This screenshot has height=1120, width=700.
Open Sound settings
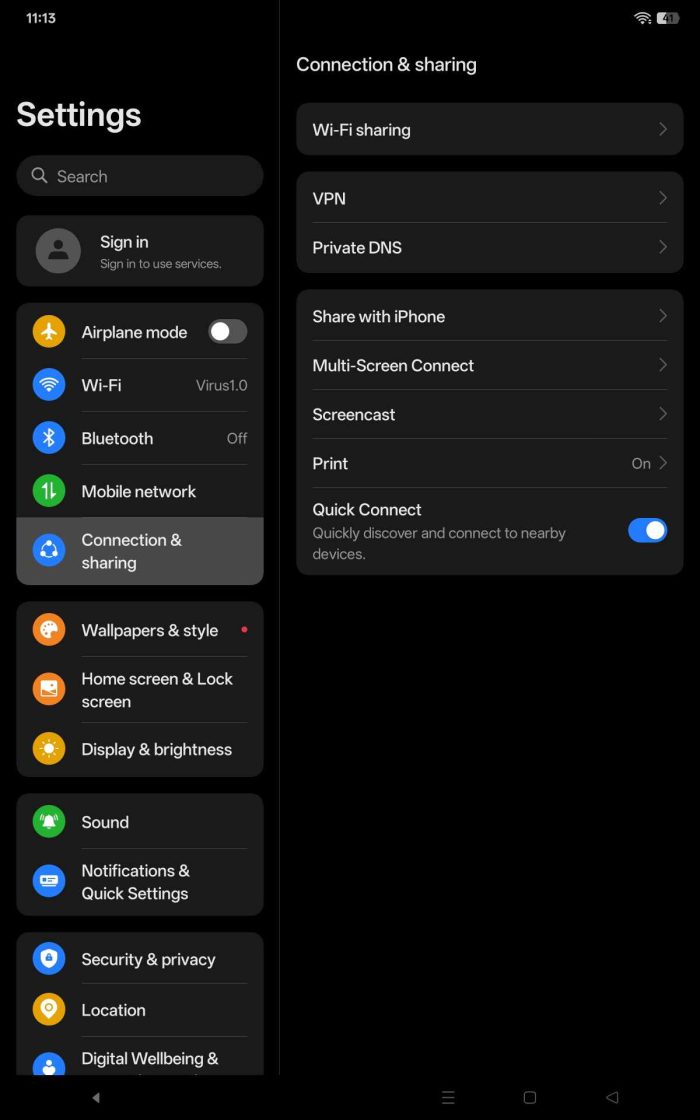(140, 822)
